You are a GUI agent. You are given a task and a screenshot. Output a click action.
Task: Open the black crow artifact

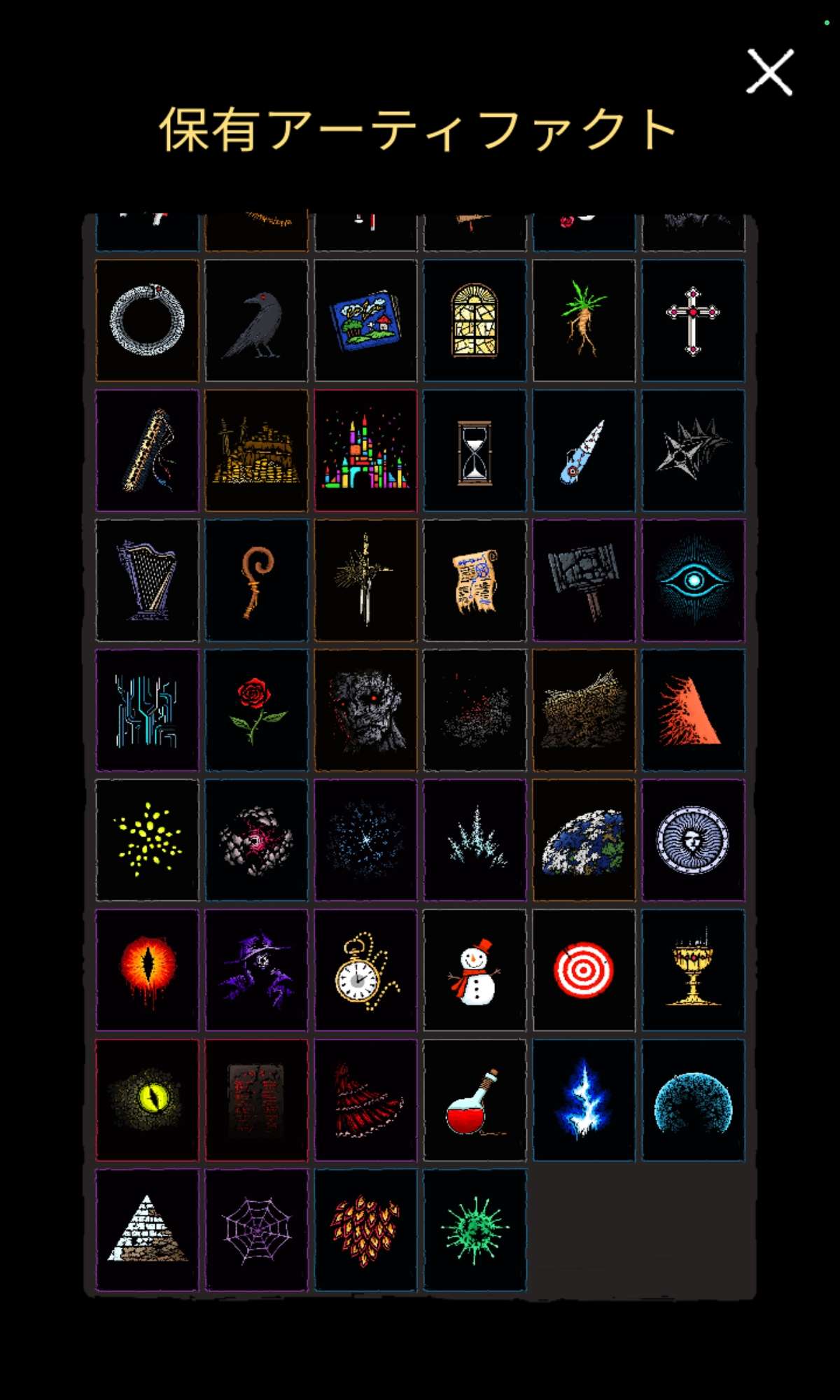point(256,320)
